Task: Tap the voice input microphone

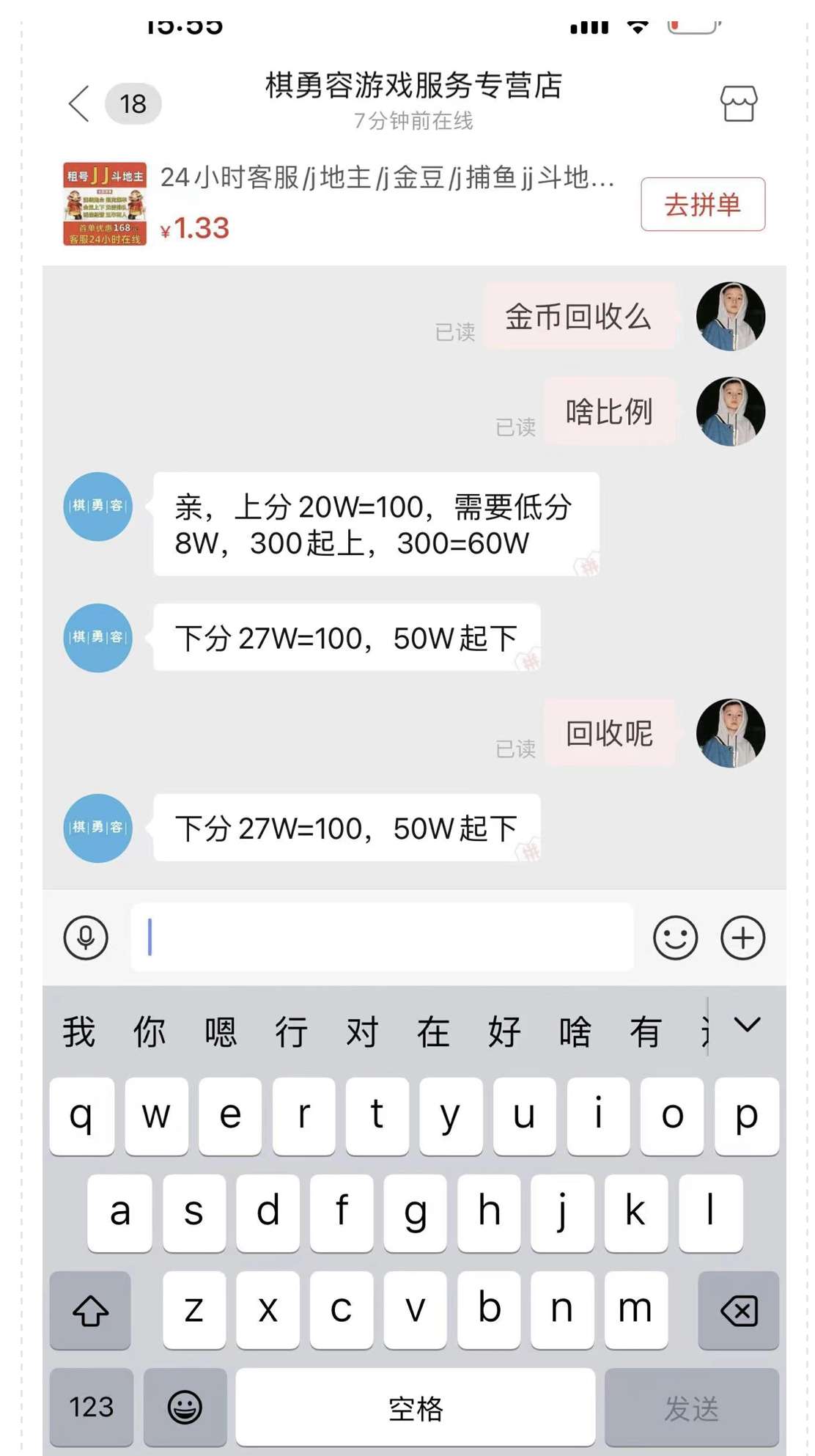Action: click(86, 938)
